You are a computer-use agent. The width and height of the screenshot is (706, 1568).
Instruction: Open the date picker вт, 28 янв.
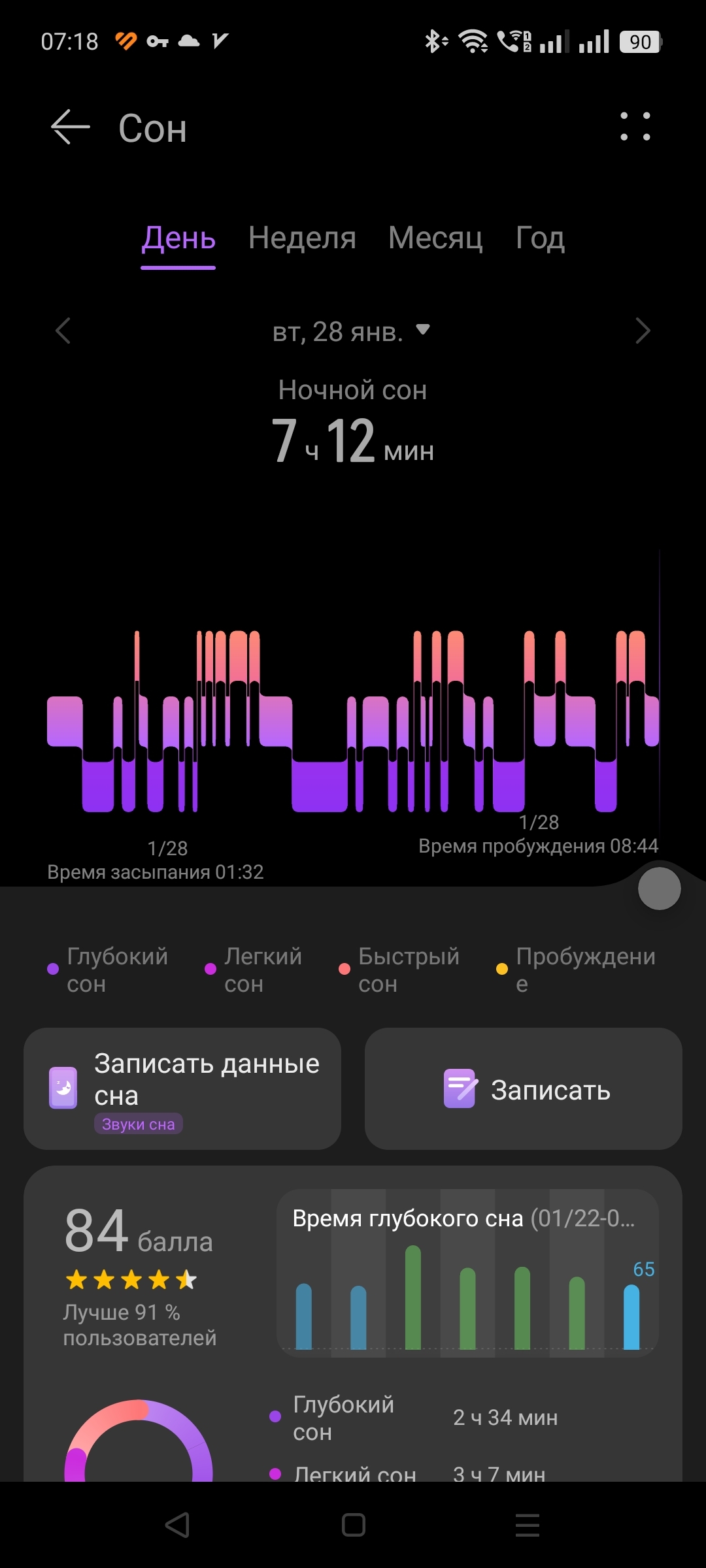350,332
